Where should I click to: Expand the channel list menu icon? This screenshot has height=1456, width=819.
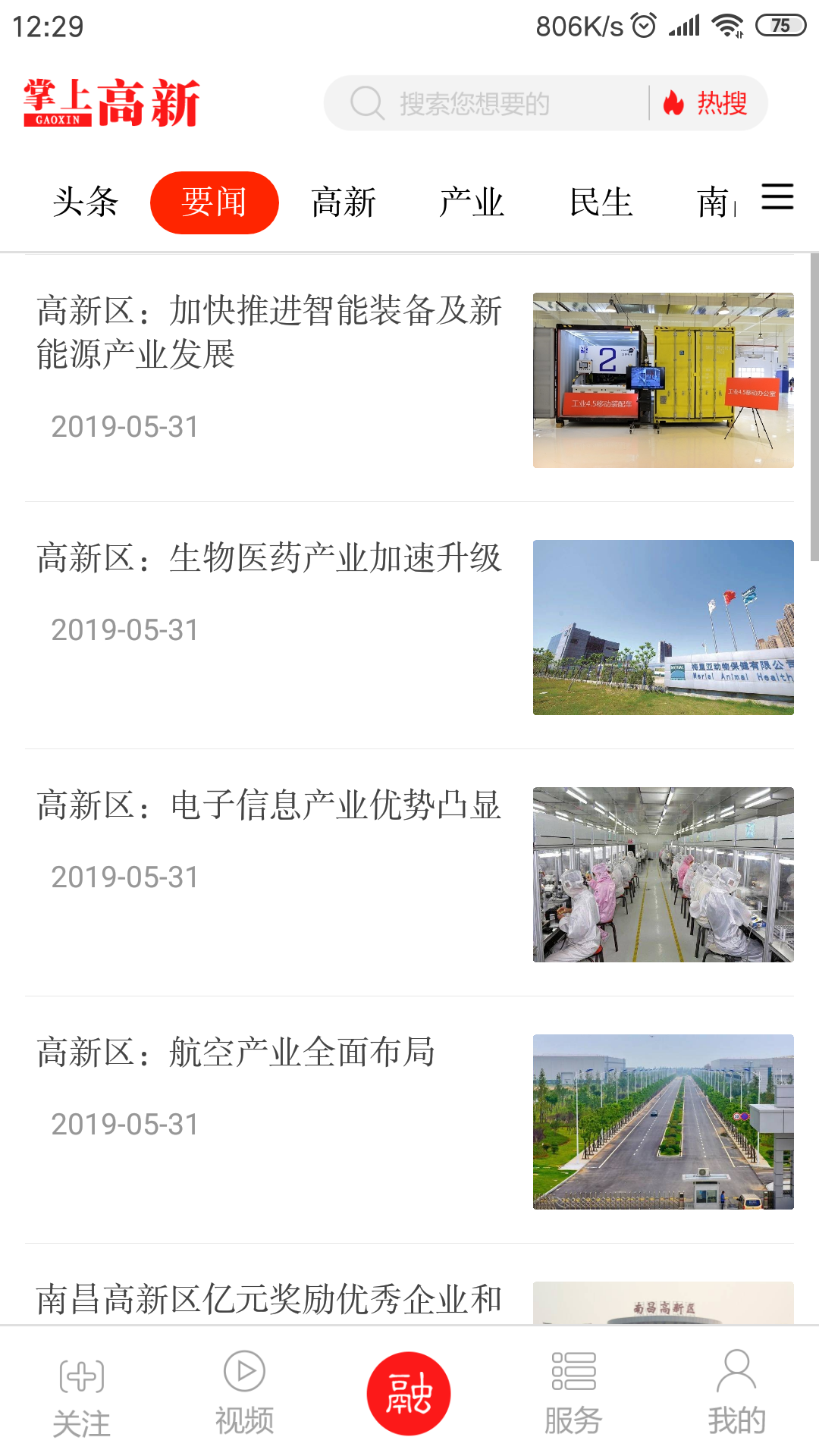(x=777, y=197)
